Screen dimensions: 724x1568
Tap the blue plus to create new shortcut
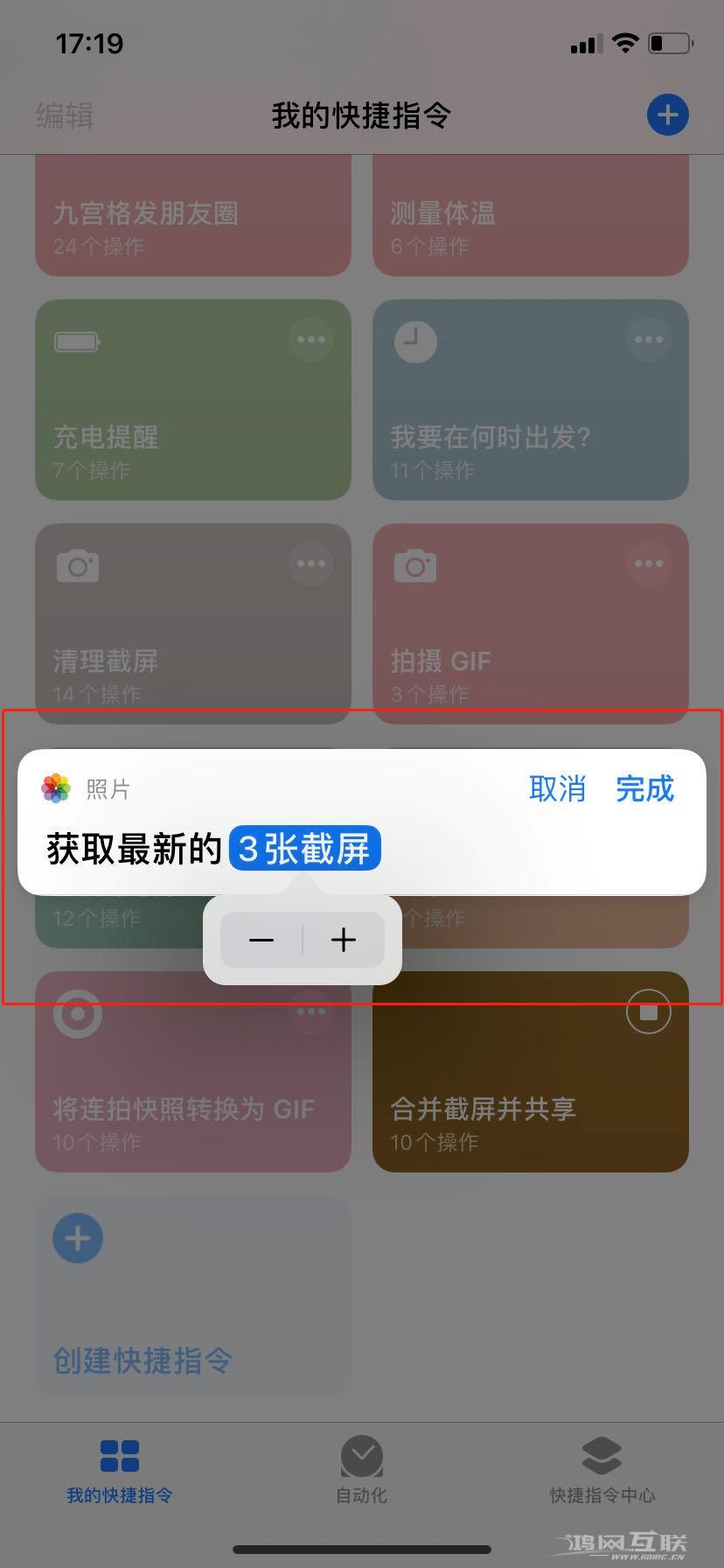(x=667, y=115)
